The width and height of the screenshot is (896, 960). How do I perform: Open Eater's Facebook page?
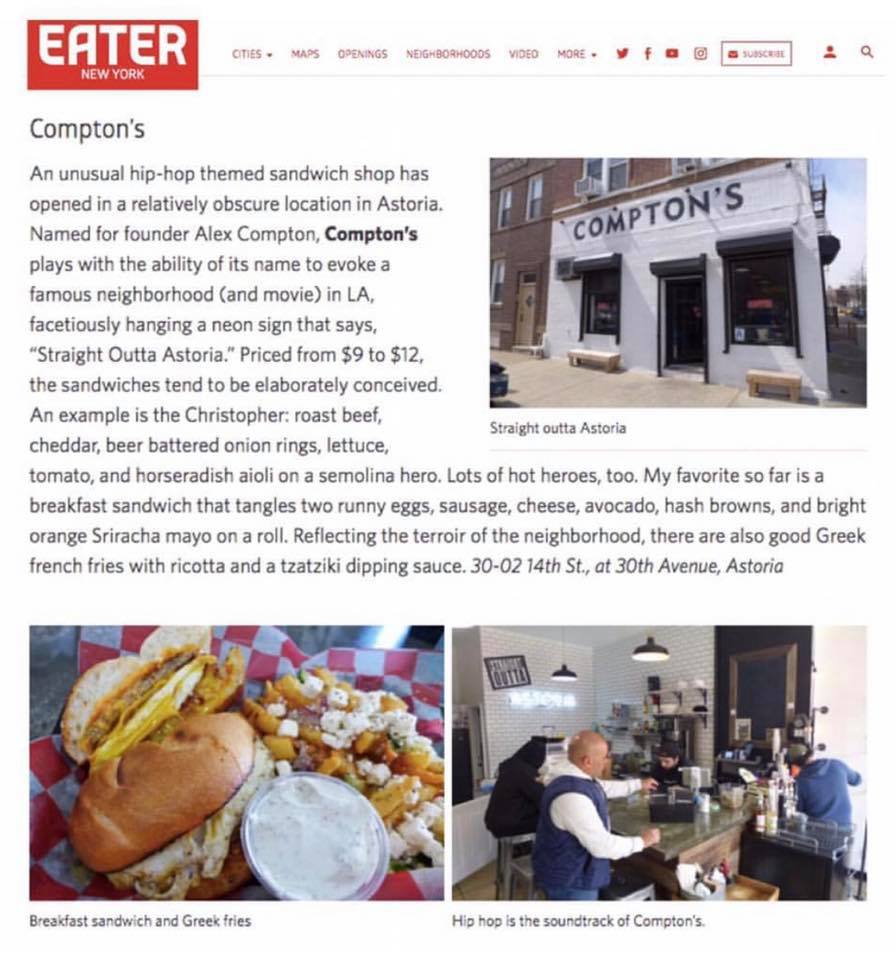pos(647,54)
